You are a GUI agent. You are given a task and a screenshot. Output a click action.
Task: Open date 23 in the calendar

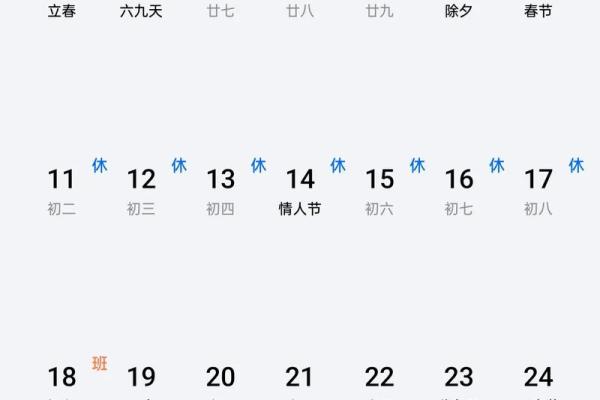459,377
